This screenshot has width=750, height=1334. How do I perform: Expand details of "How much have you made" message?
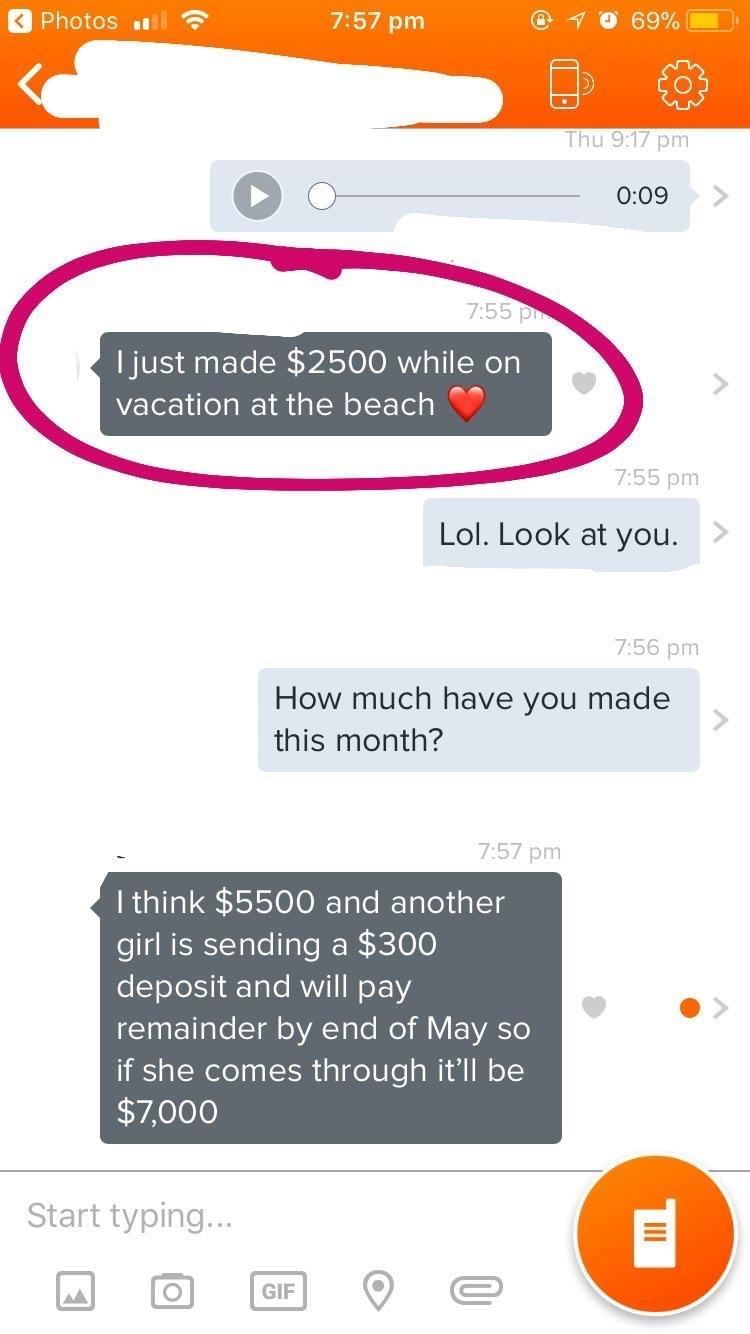[x=720, y=720]
